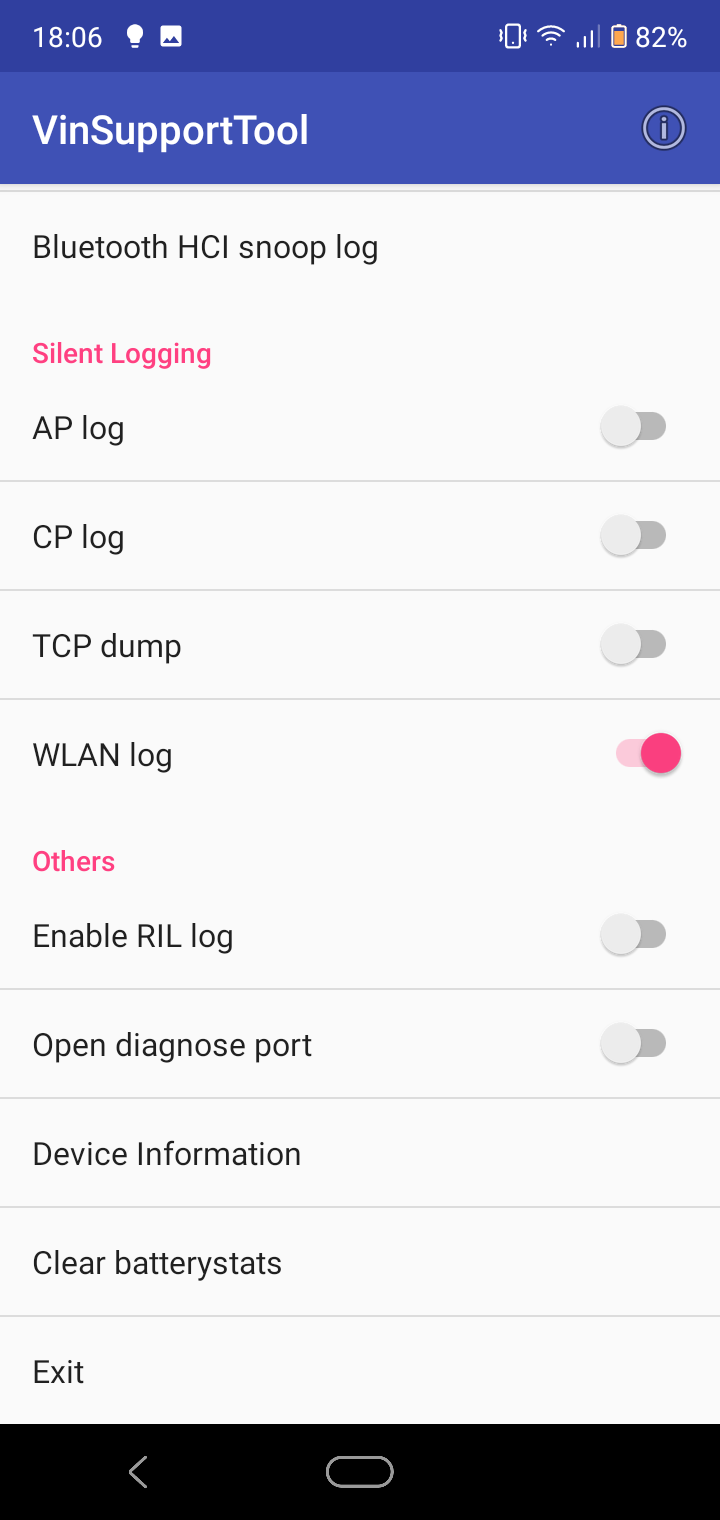
Task: Open the info icon in the app bar
Action: point(663,129)
